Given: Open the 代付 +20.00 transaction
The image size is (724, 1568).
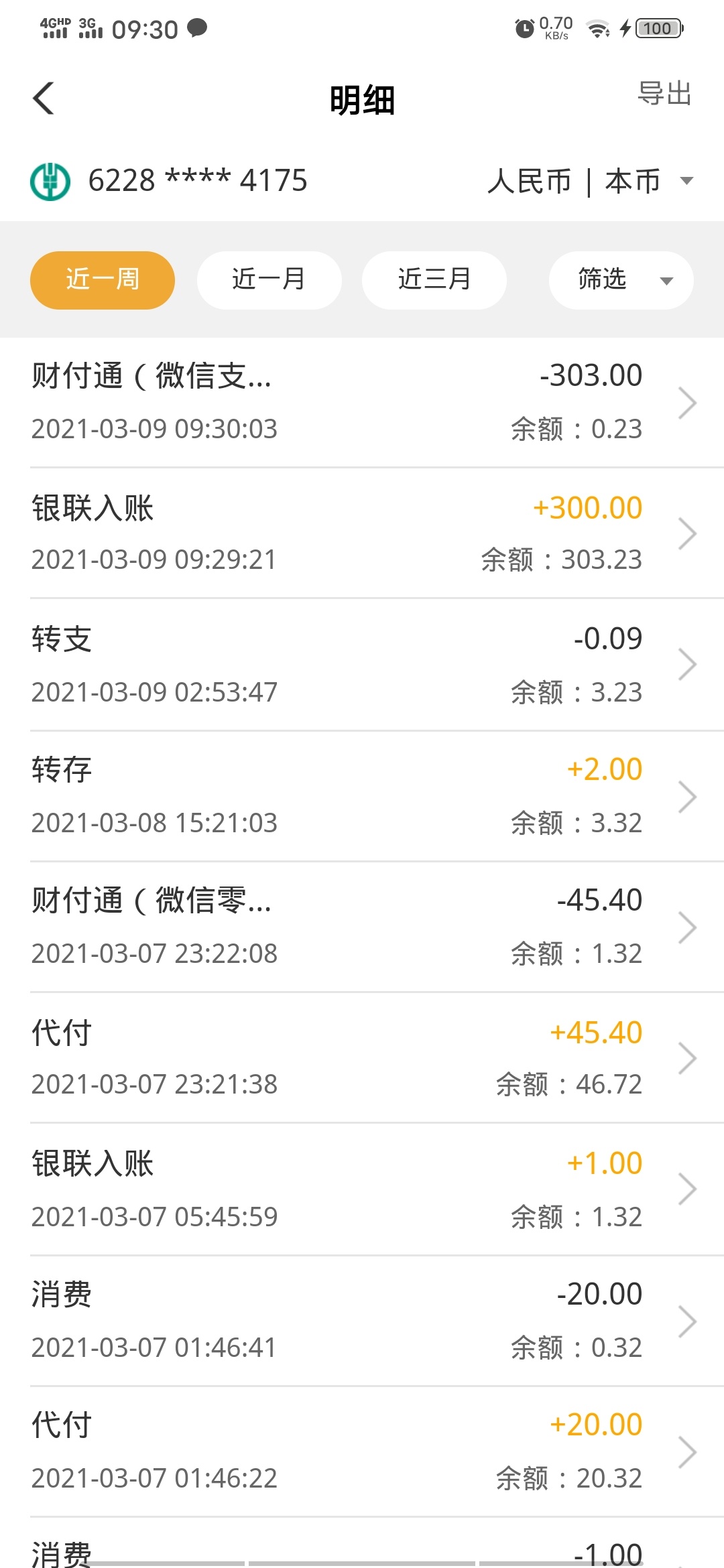Looking at the screenshot, I should coord(362,1451).
